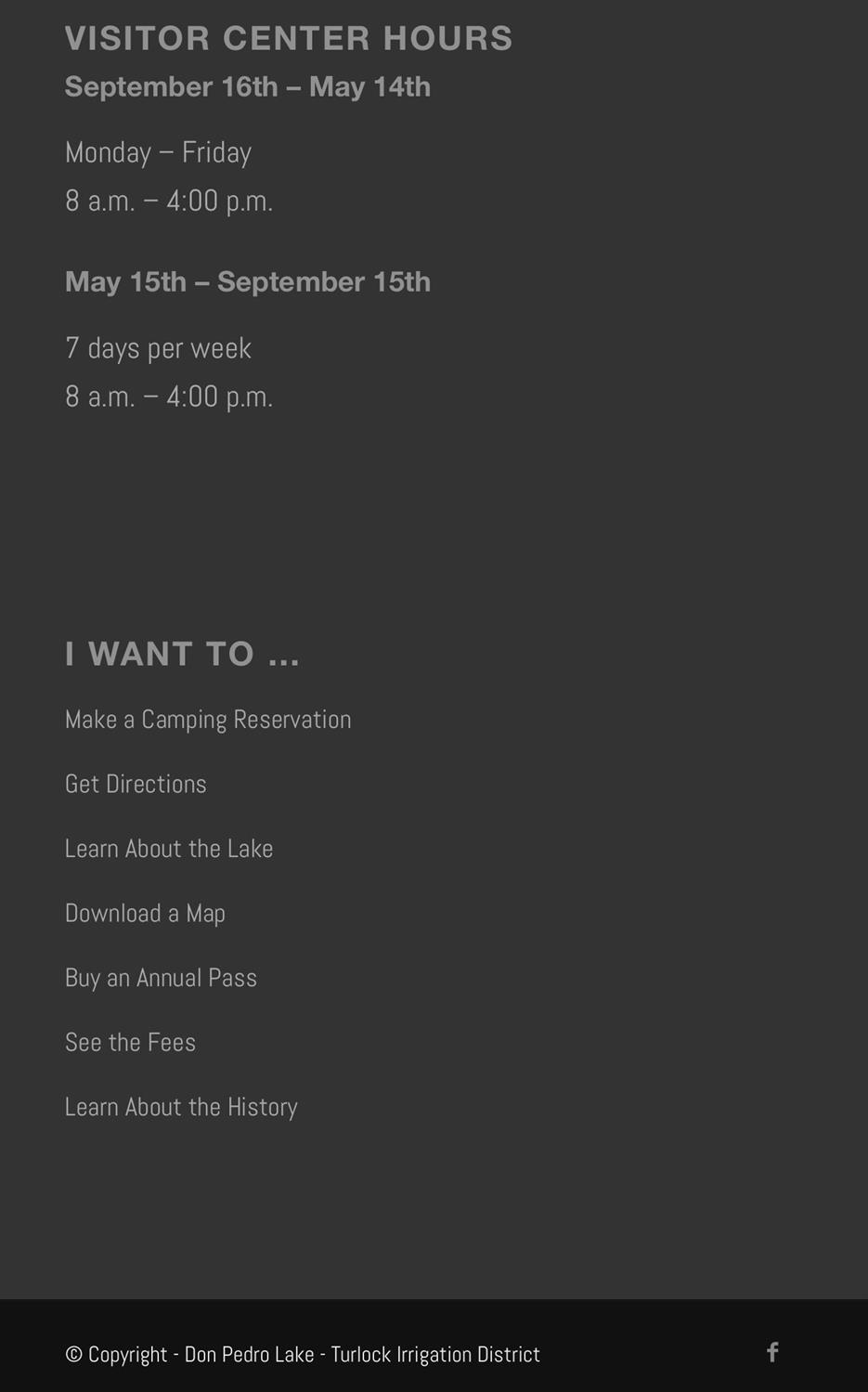
Task: Open the Buy an Annual Pass link
Action: click(161, 978)
